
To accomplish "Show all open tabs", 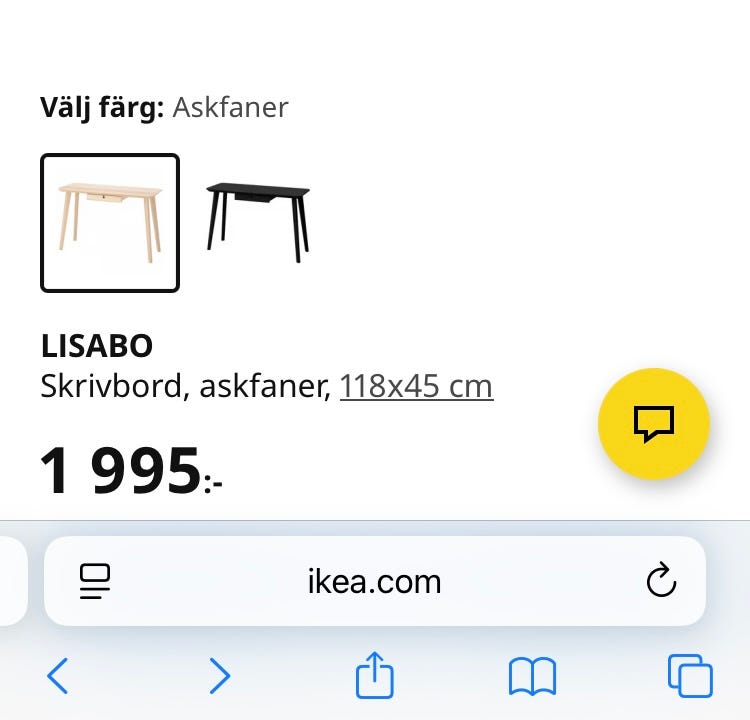I will [689, 676].
